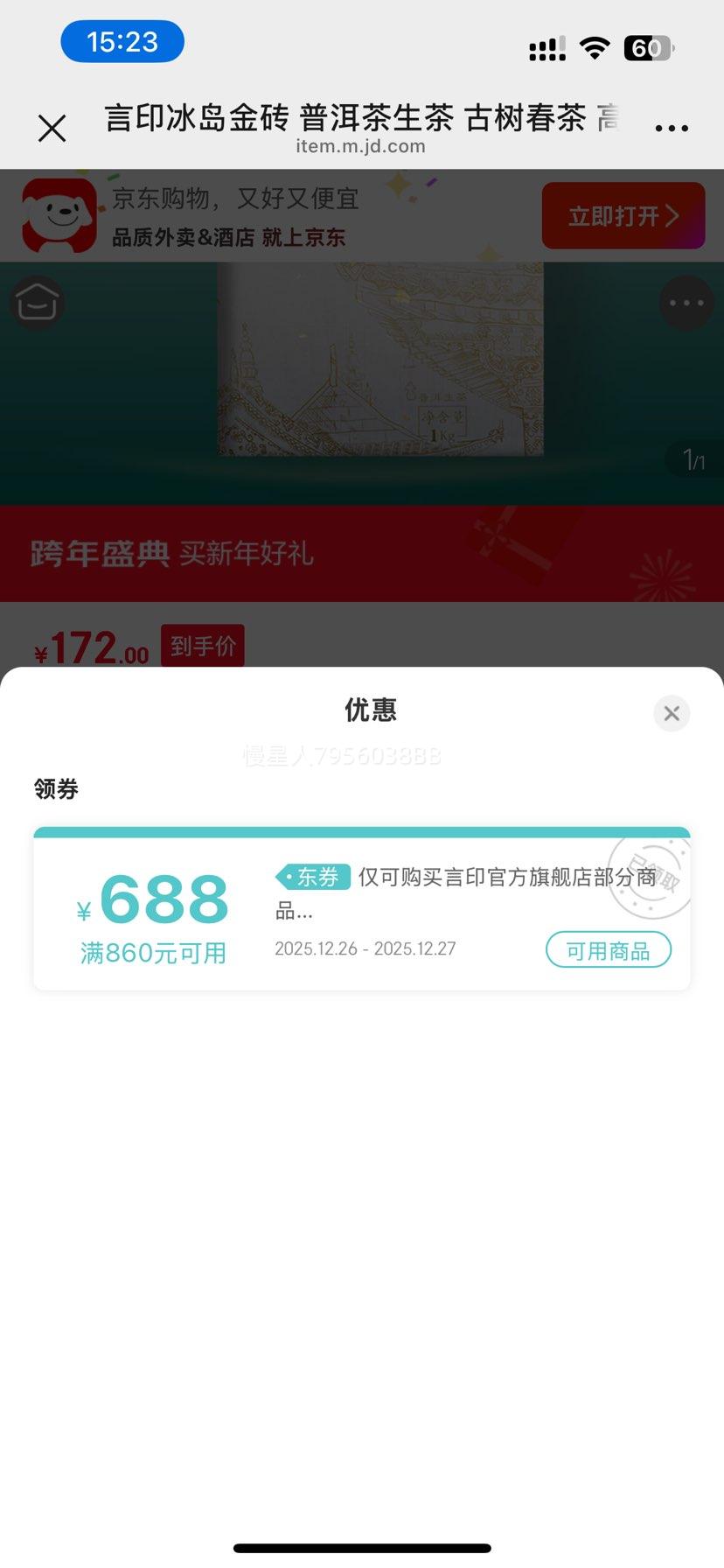
Task: Tap the JD mascot app icon in the banner
Action: tap(57, 214)
